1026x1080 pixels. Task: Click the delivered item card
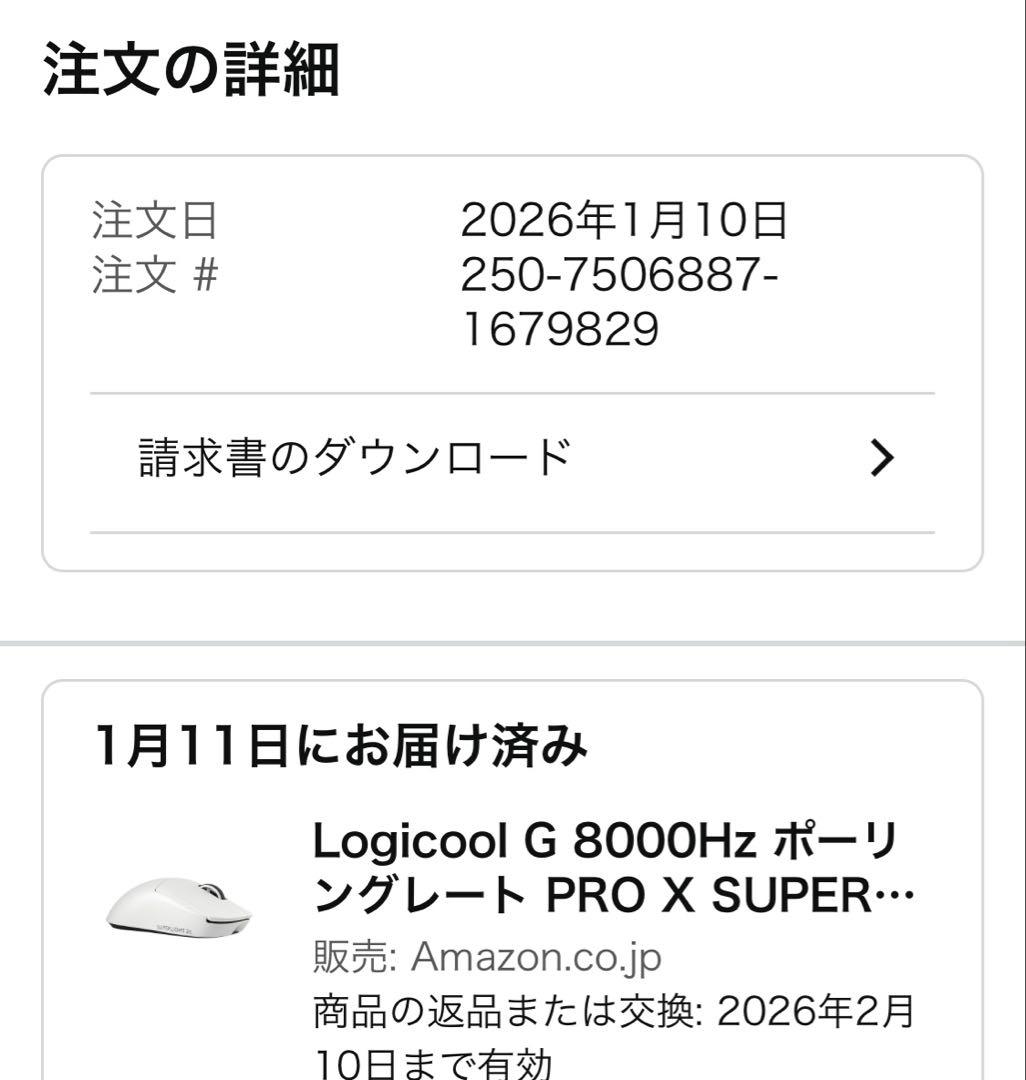(512, 880)
